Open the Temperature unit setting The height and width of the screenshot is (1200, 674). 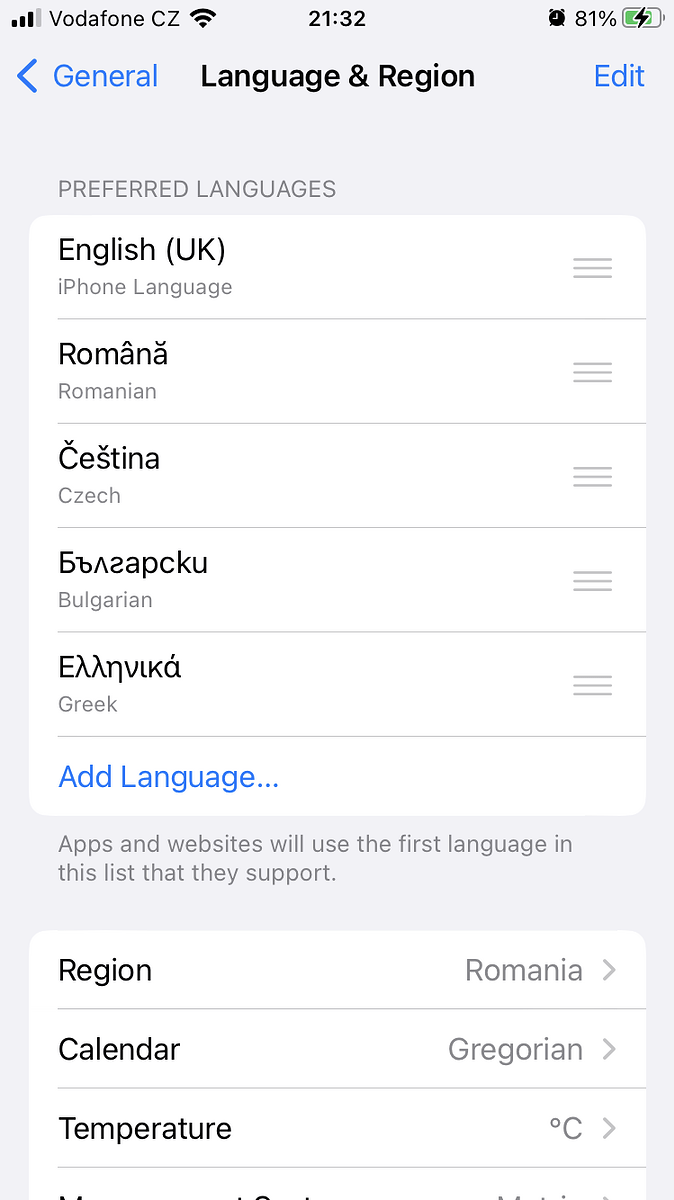tap(337, 1128)
